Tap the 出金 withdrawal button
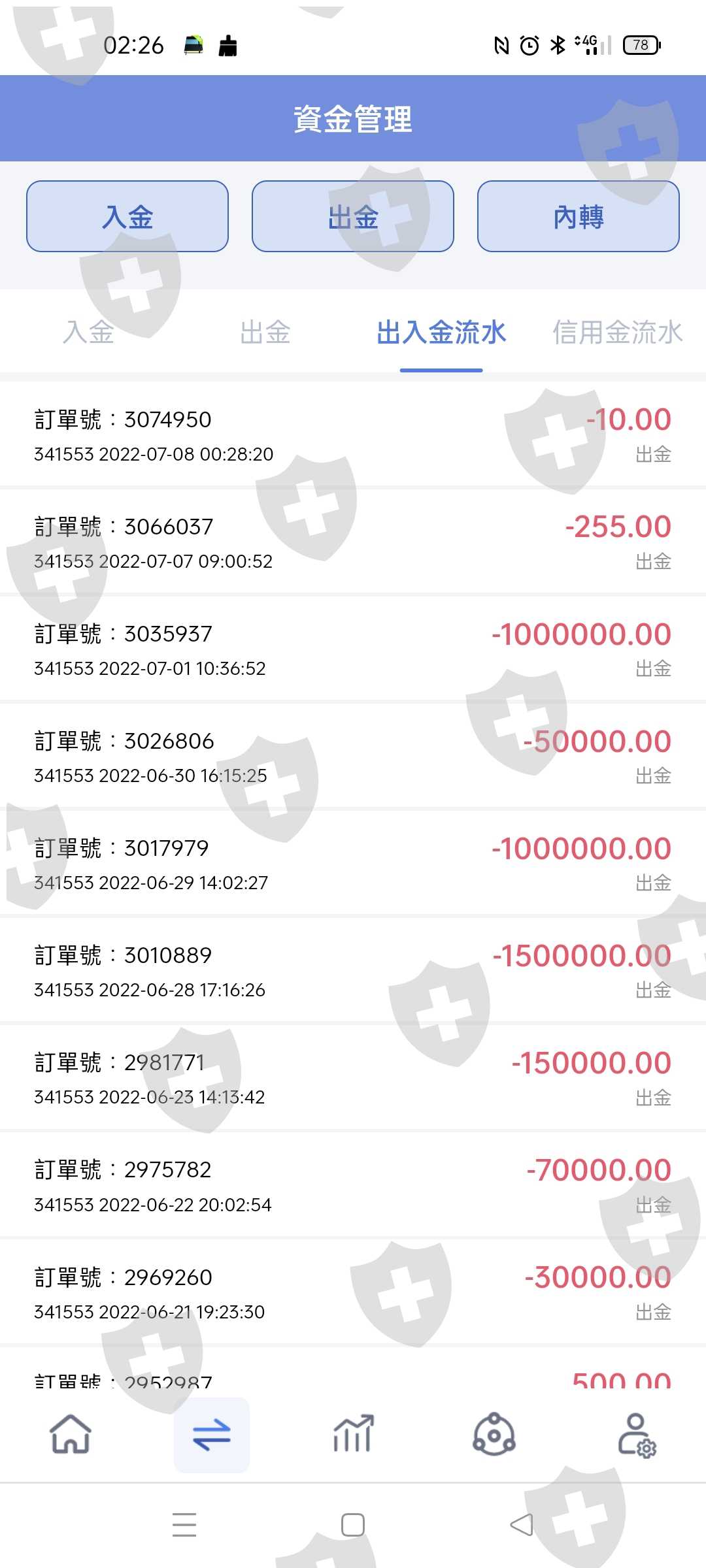 tap(353, 216)
